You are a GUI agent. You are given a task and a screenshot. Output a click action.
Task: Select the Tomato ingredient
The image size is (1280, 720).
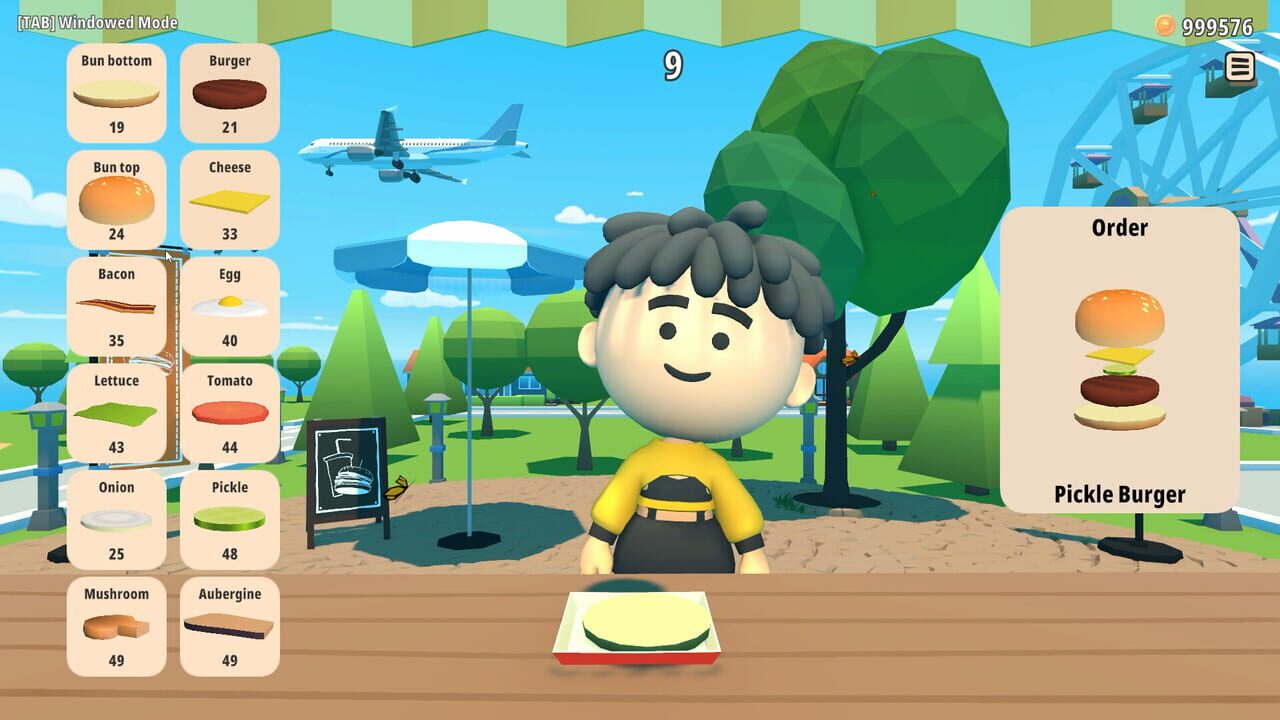click(229, 413)
